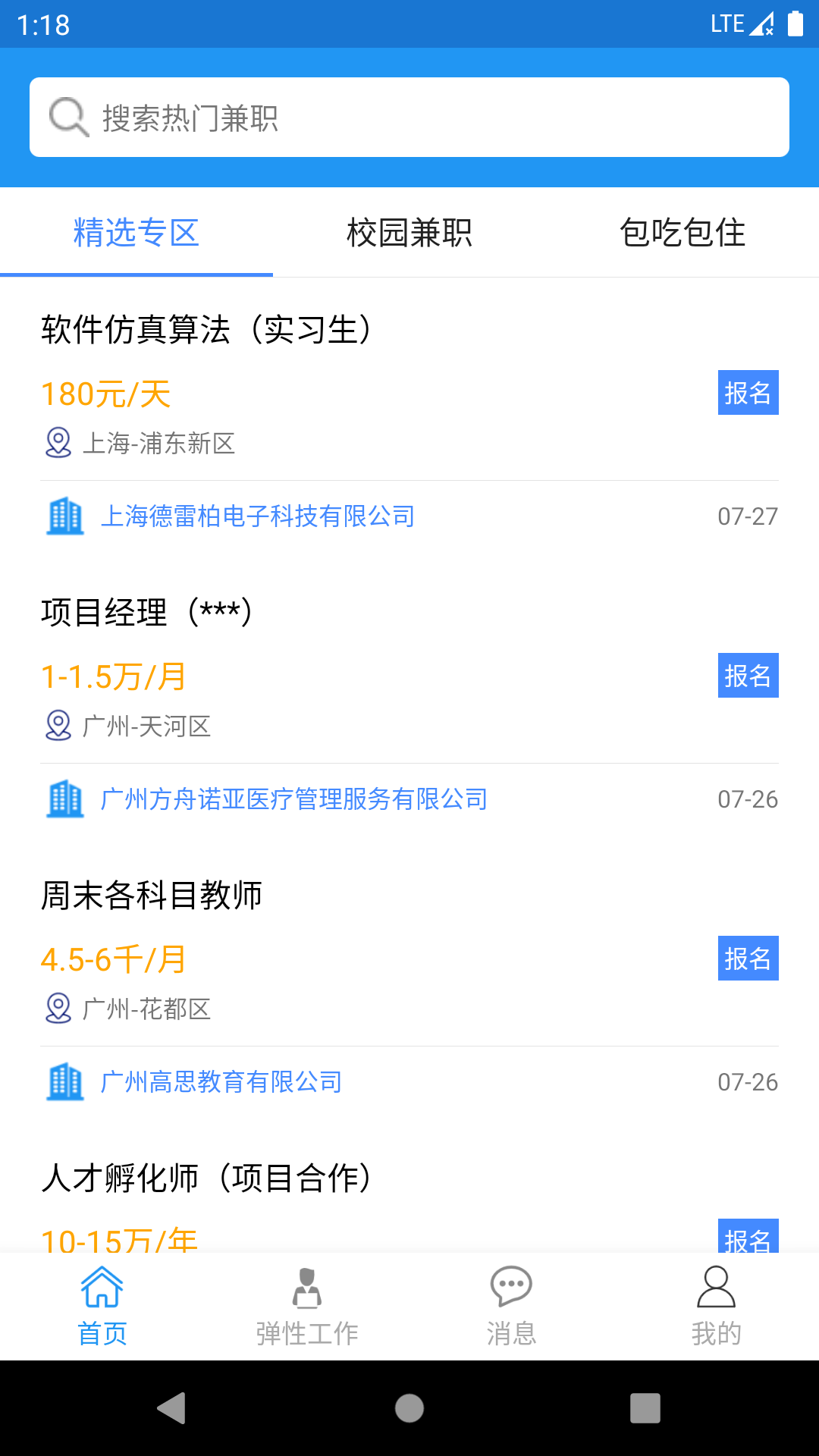This screenshot has width=819, height=1456.
Task: Open the 我的 profile tab
Action: tap(716, 1306)
